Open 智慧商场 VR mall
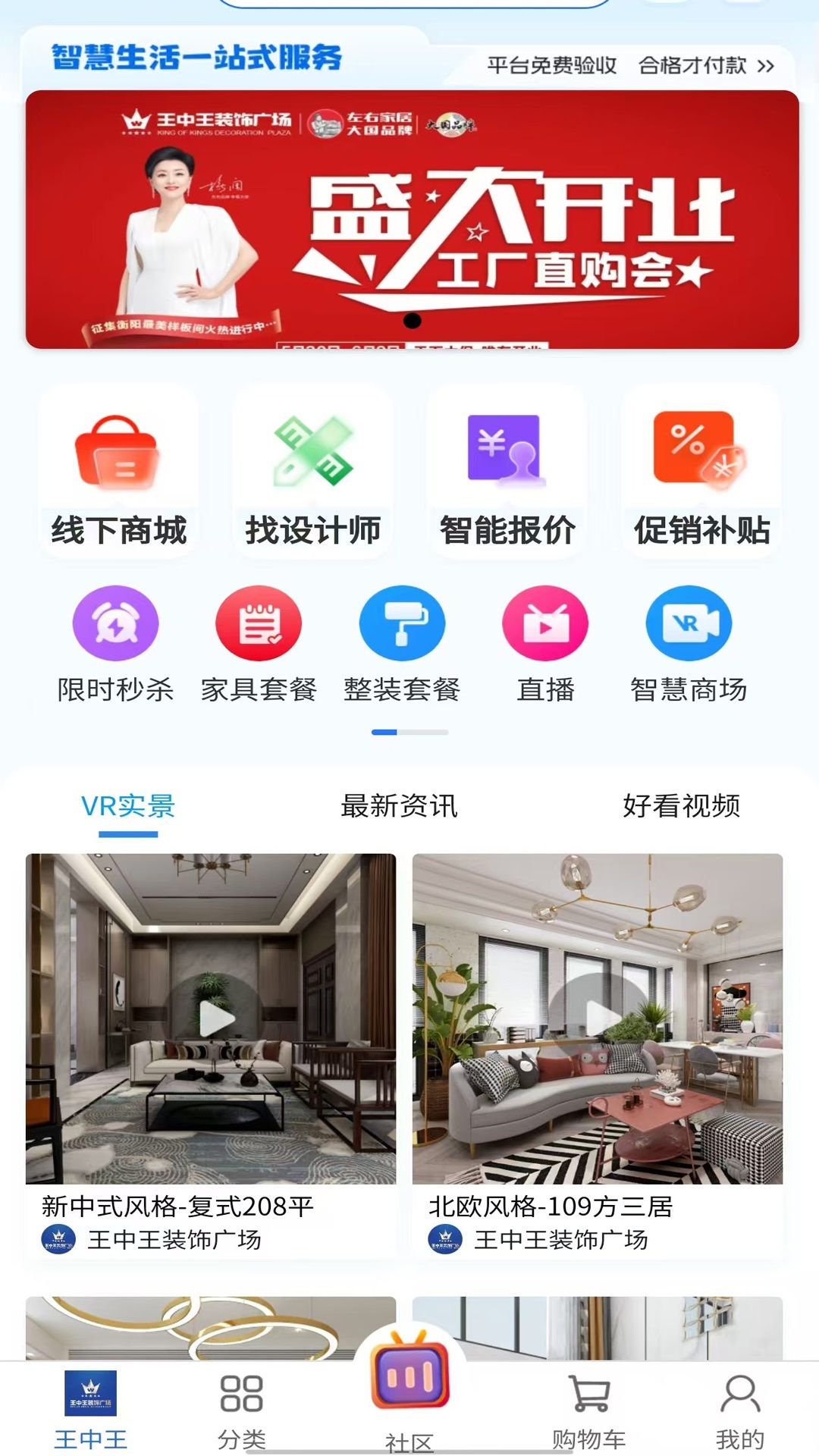Image resolution: width=819 pixels, height=1456 pixels. (689, 645)
